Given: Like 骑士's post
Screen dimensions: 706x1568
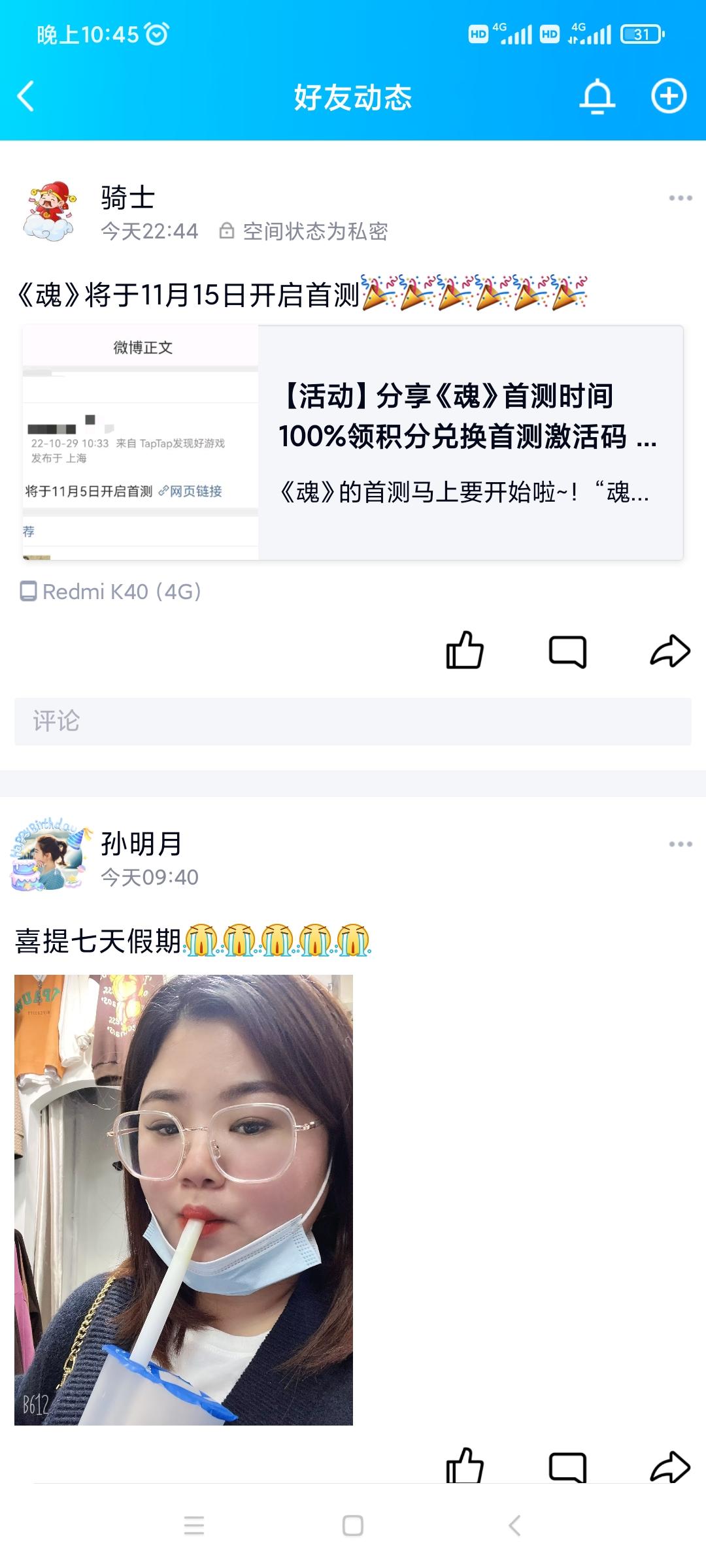Looking at the screenshot, I should [x=465, y=651].
